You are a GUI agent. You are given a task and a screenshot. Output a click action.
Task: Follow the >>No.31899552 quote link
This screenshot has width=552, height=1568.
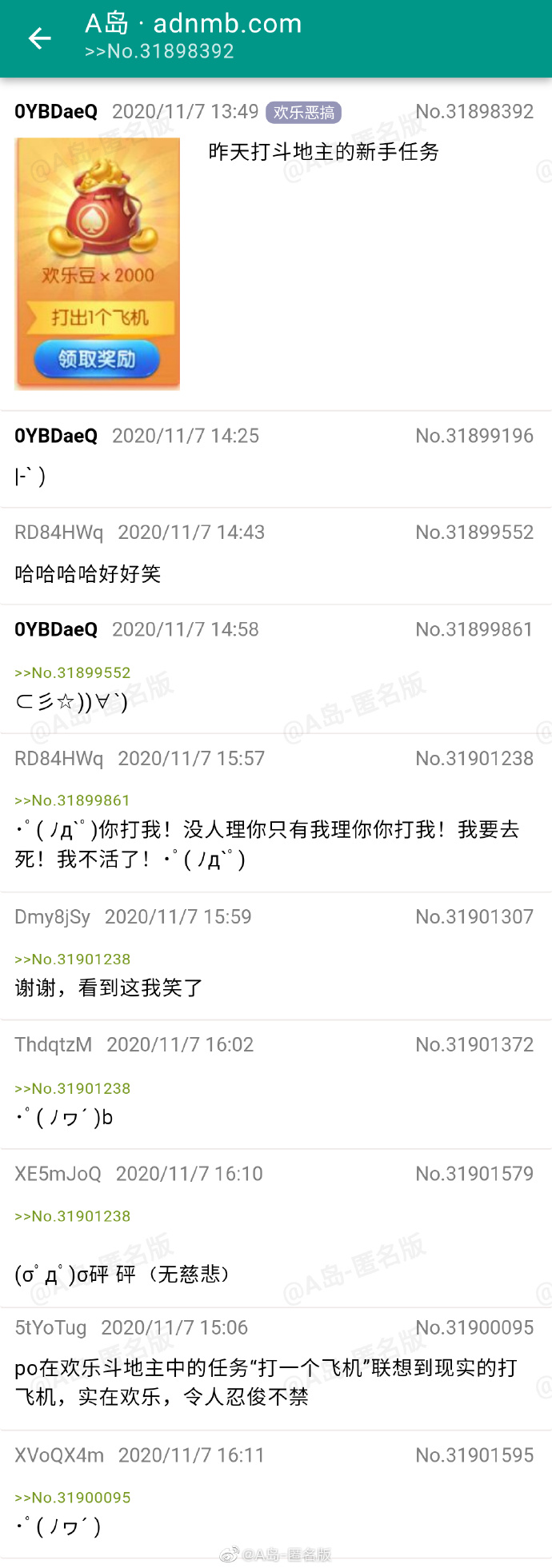(72, 672)
